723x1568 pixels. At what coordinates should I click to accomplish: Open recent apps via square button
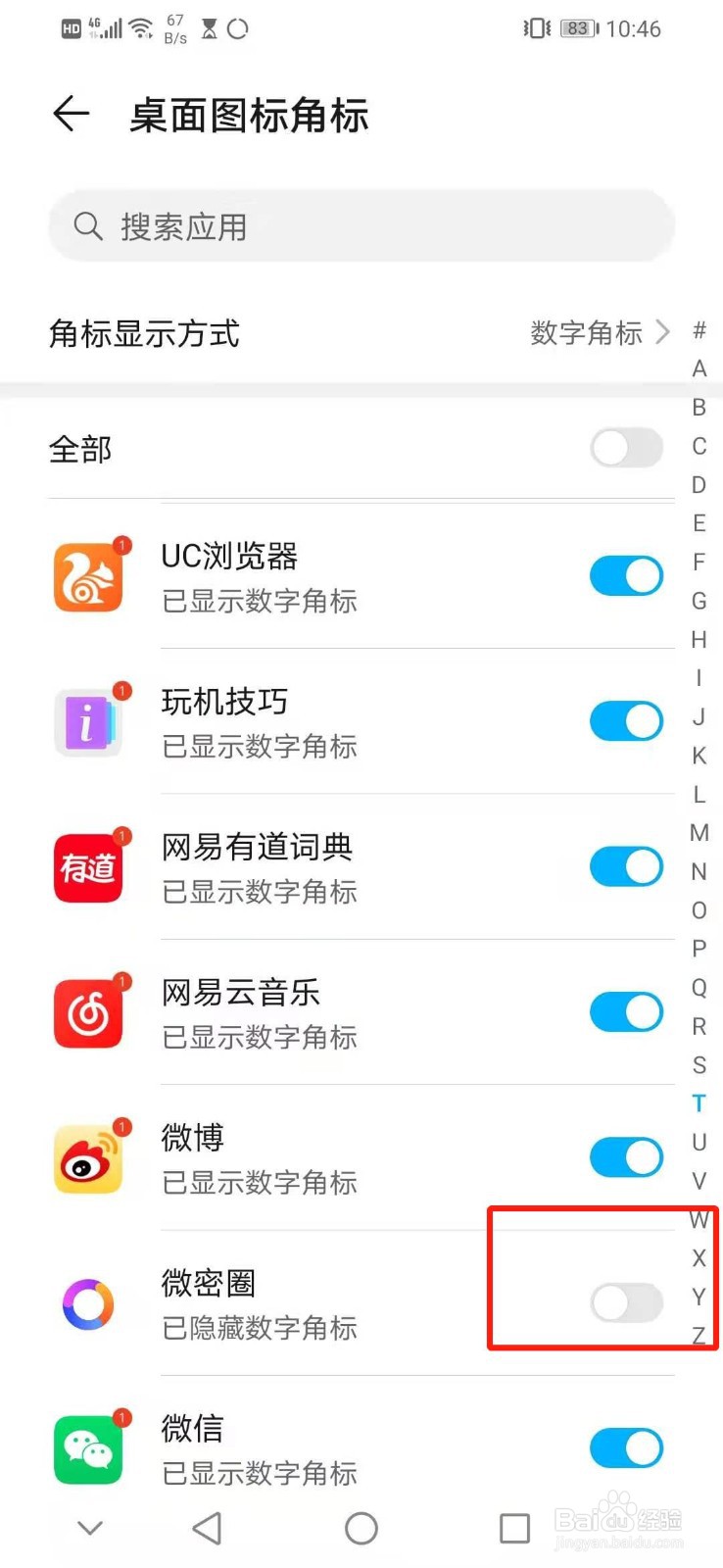pos(514,1528)
